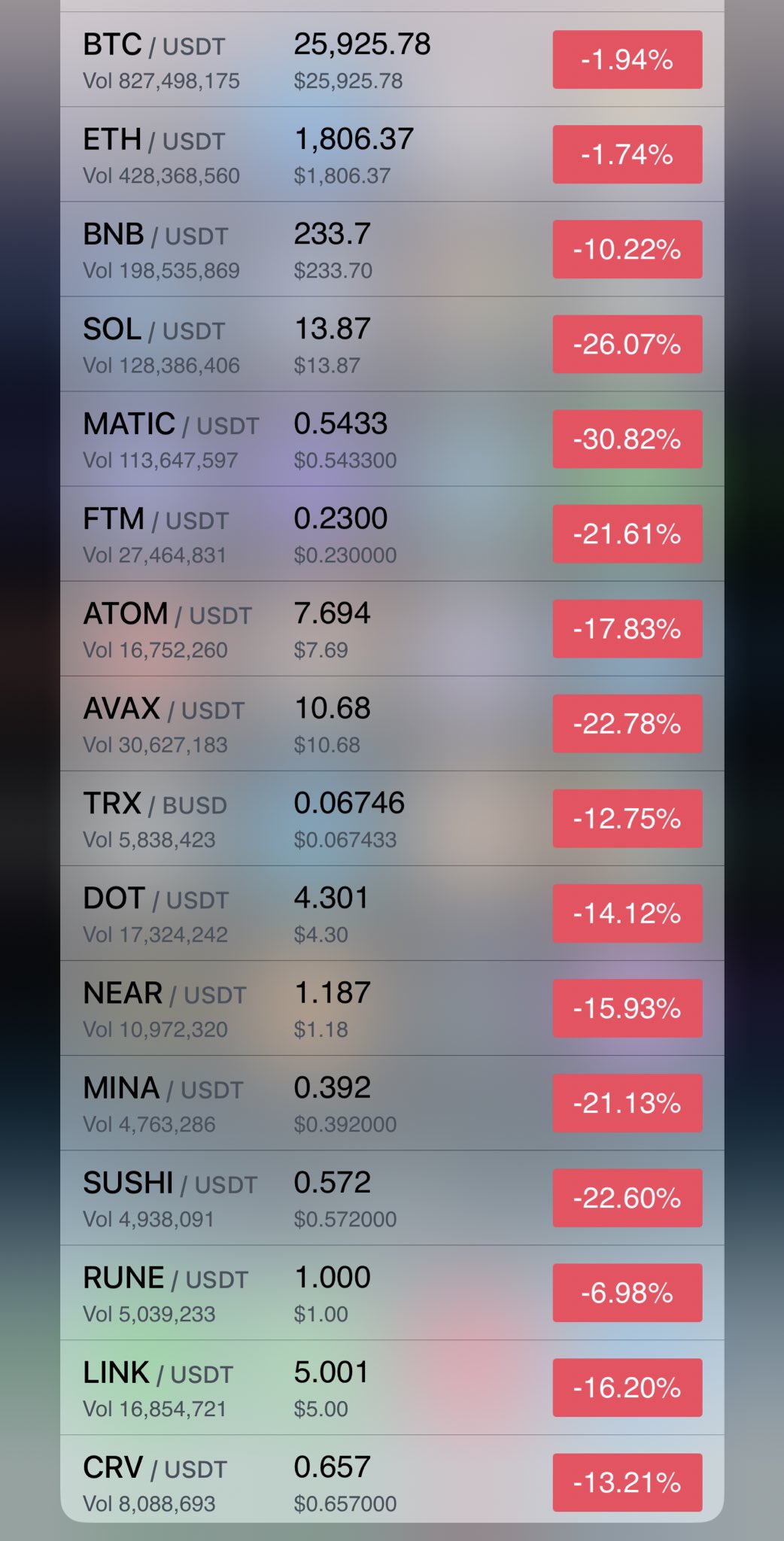
Task: Select the BNB / USDT pair
Action: point(392,249)
